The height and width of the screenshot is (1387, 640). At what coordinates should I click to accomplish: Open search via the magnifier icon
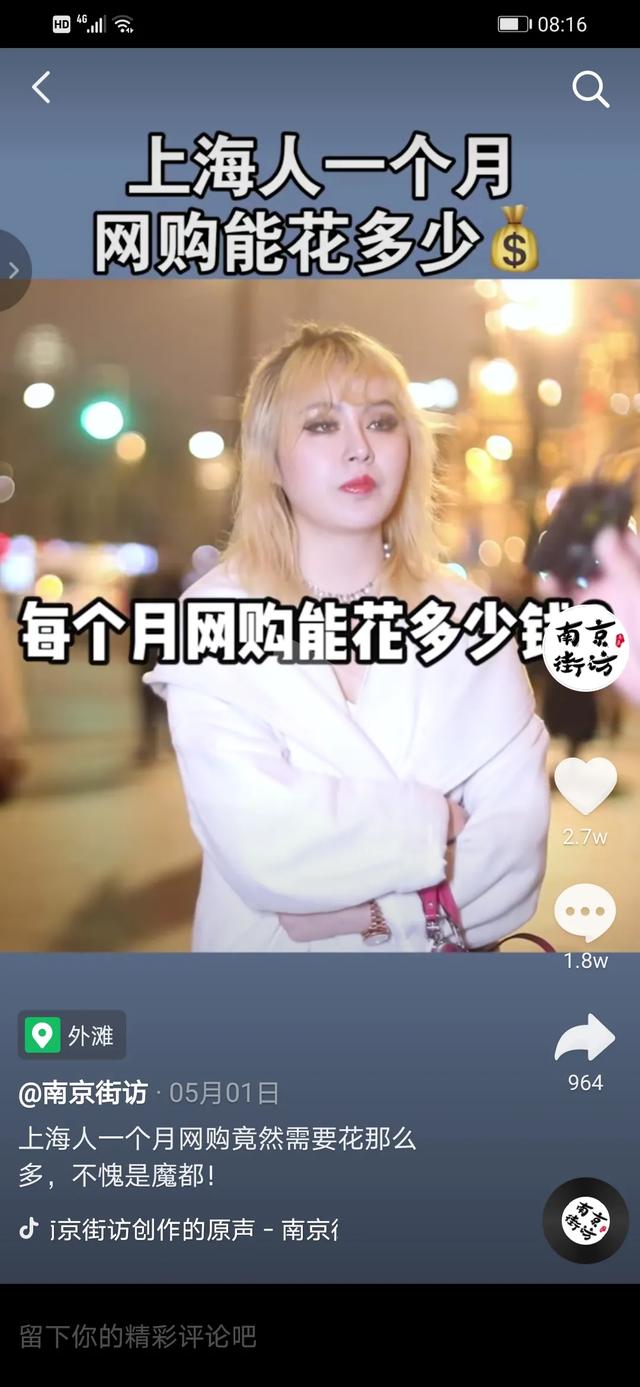pos(590,89)
